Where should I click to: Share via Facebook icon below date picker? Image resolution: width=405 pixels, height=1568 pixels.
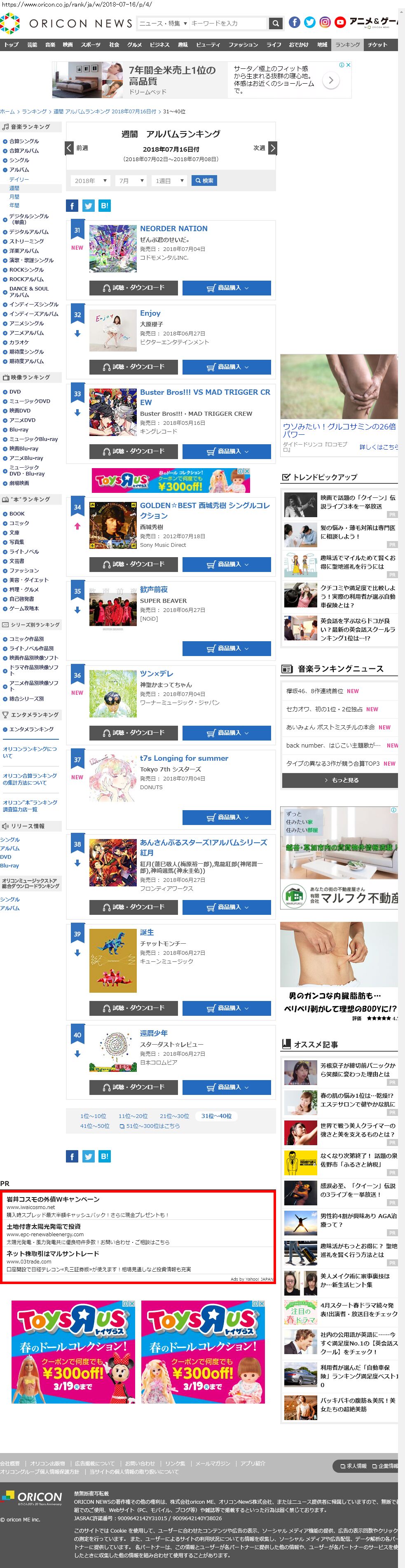72,206
